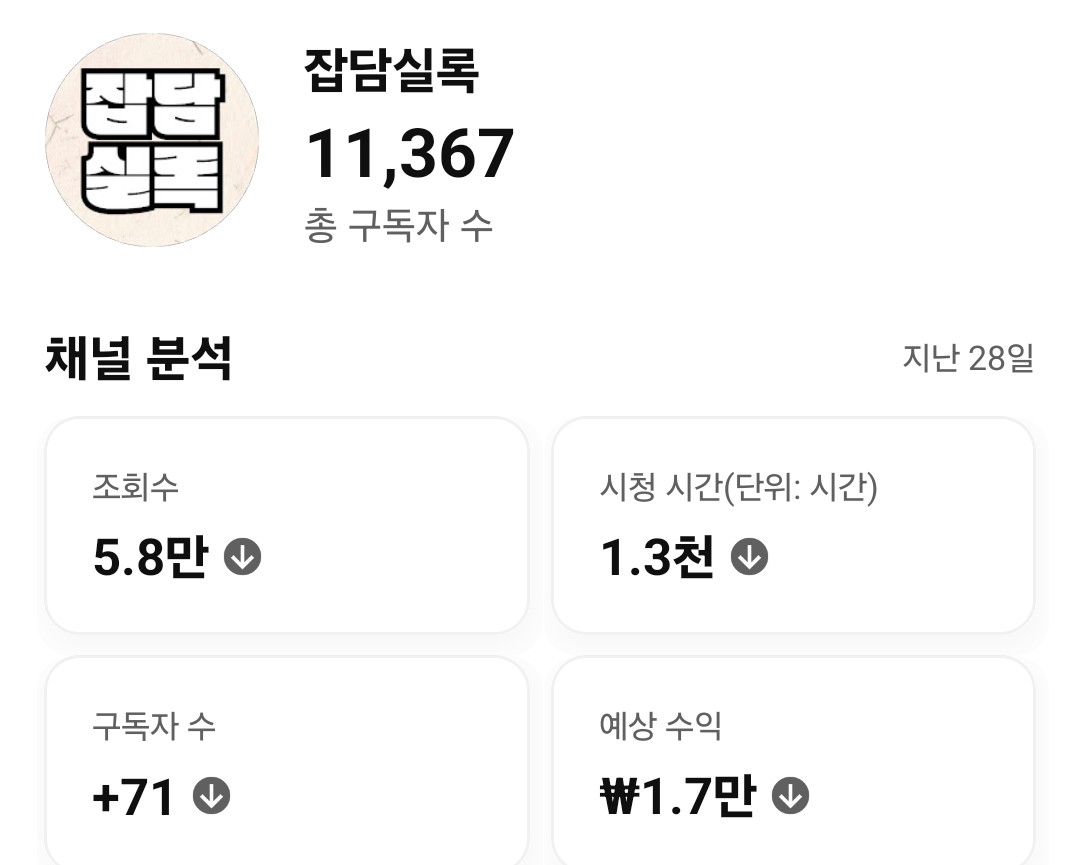Open the 예상 수익 analytics card
The image size is (1080, 865).
coord(793,762)
